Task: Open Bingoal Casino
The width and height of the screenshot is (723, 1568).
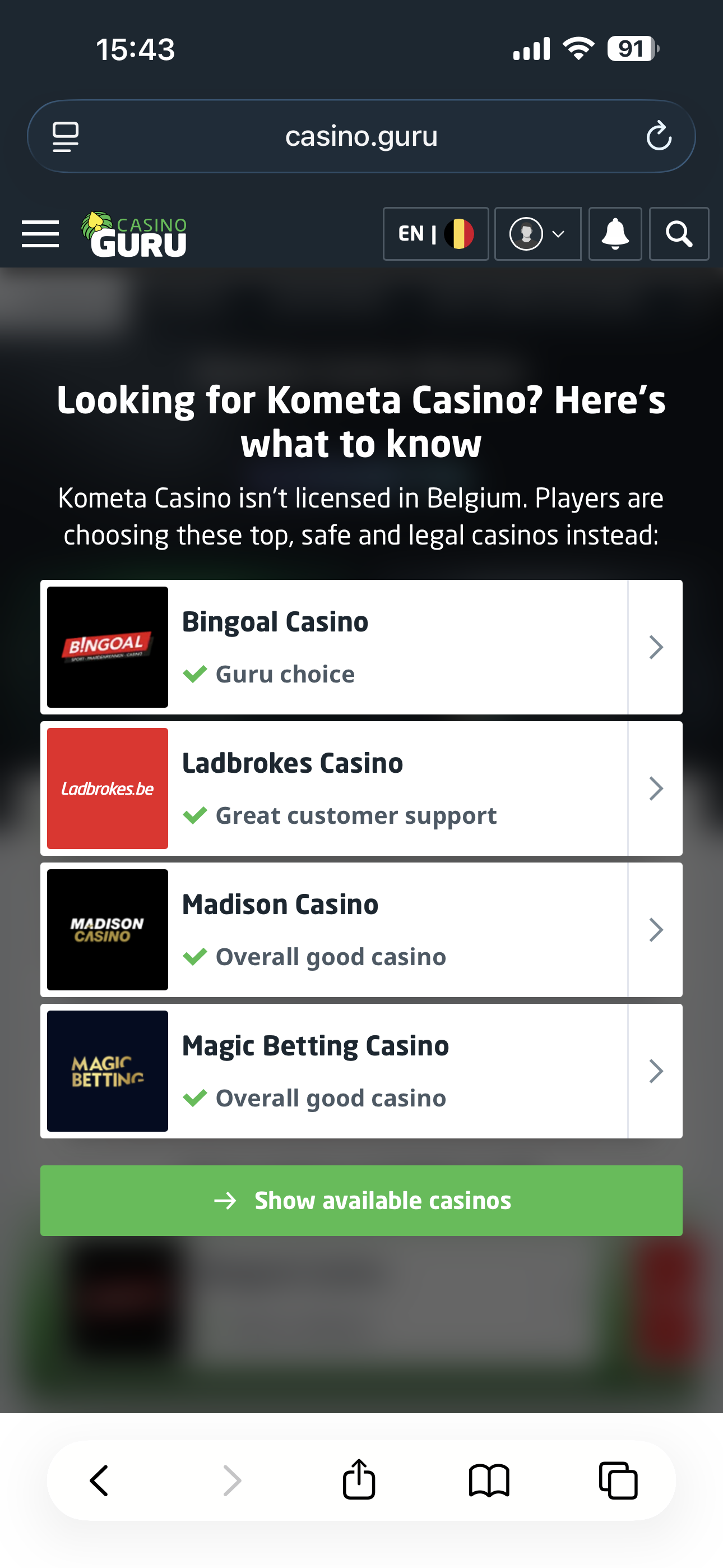Action: pyautogui.click(x=361, y=647)
